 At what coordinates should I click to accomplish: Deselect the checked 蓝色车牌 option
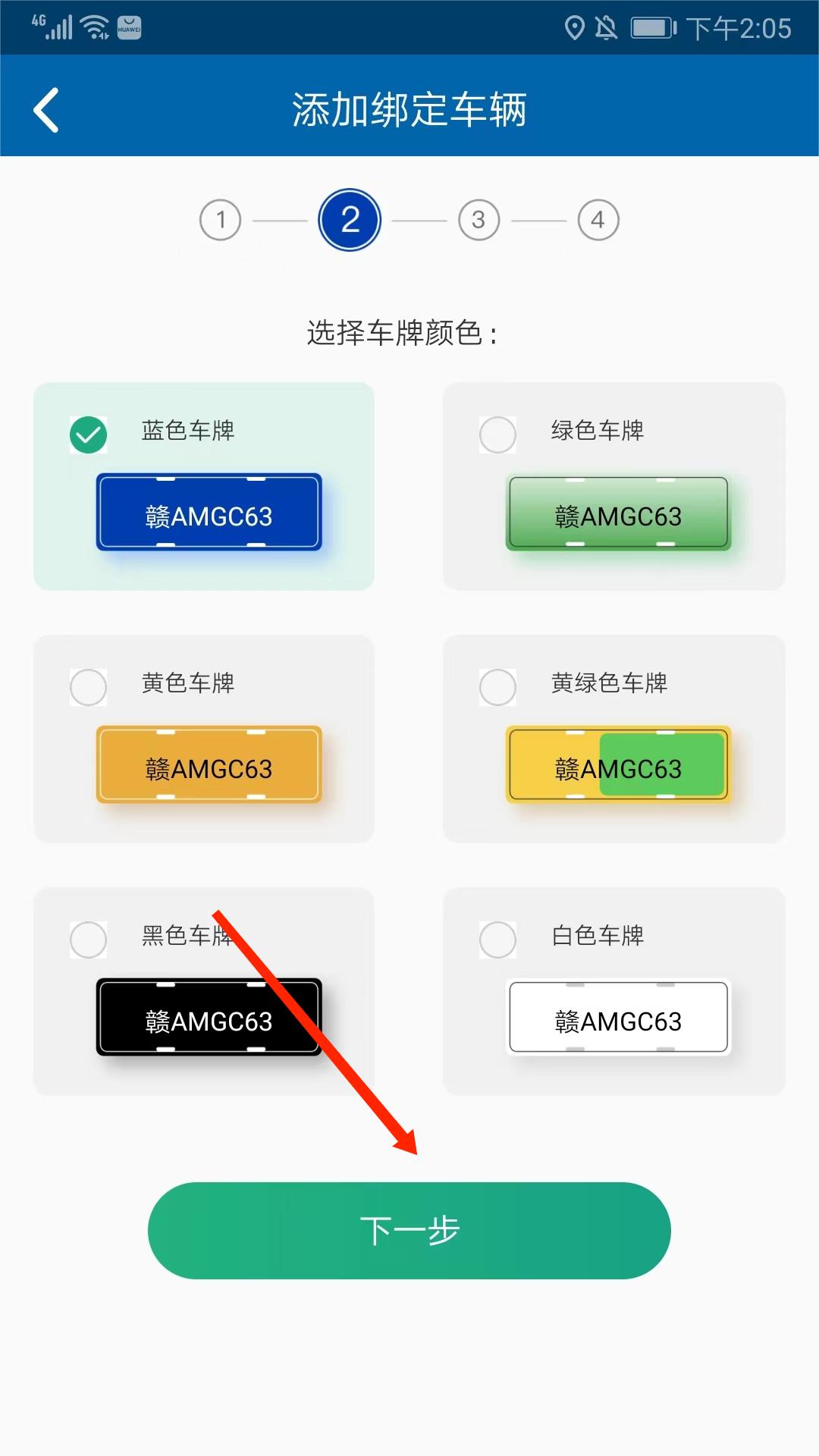87,434
